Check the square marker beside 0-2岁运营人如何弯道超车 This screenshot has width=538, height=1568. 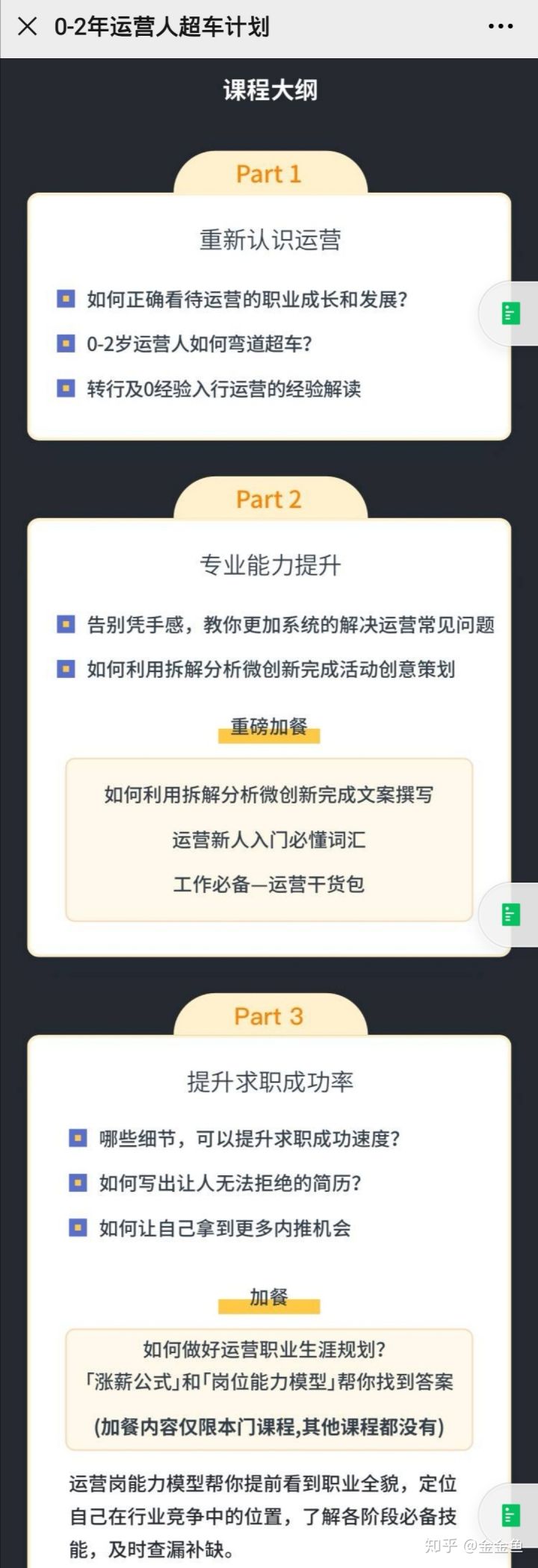coord(66,343)
